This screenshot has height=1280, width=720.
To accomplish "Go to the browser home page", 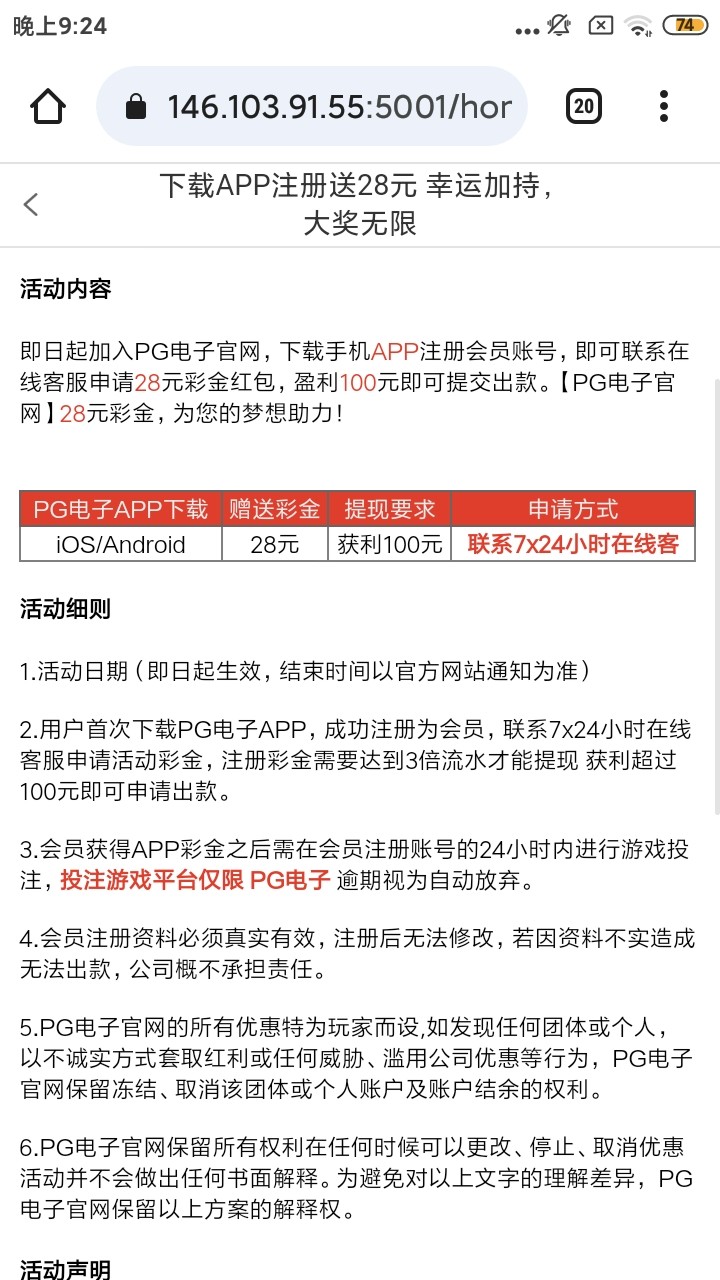I will pos(48,106).
